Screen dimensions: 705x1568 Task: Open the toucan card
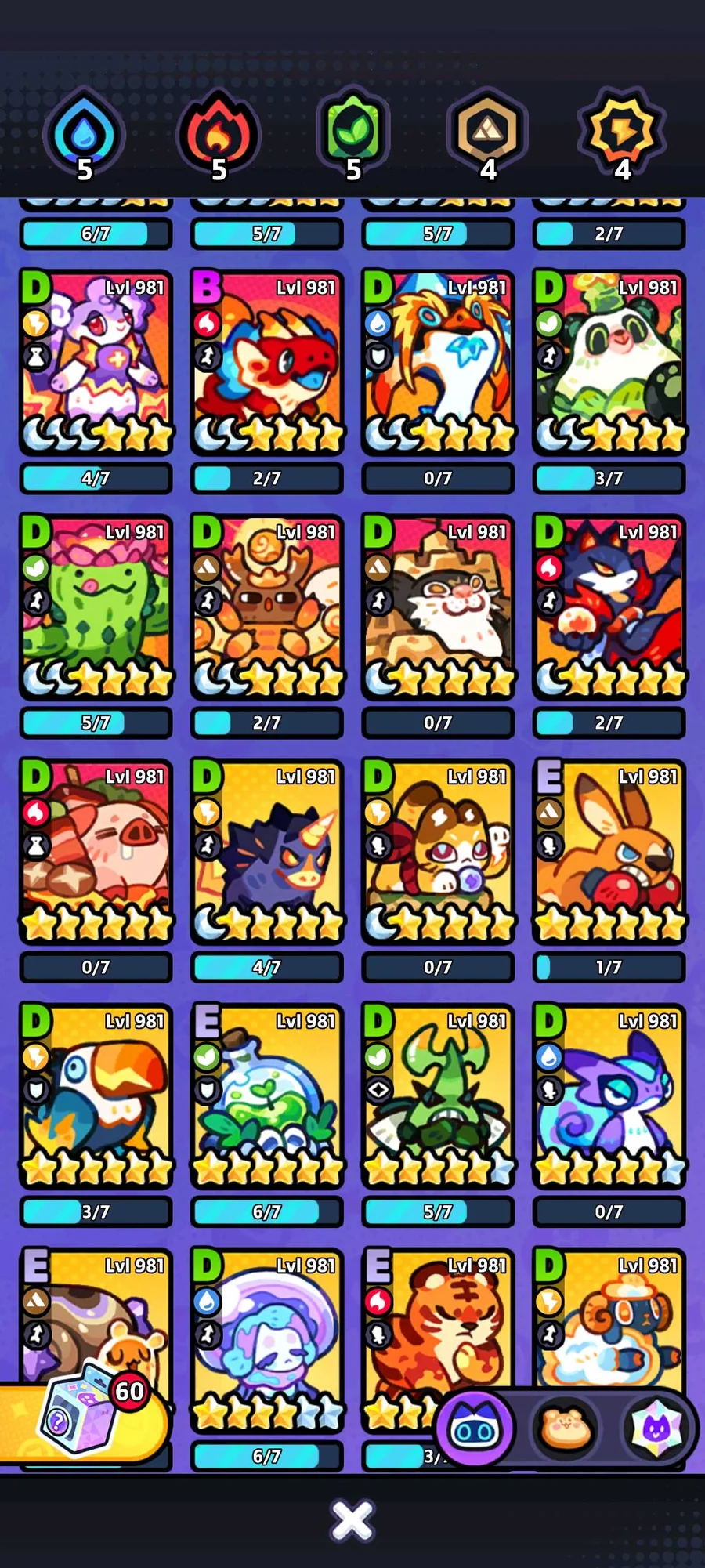click(x=96, y=1095)
